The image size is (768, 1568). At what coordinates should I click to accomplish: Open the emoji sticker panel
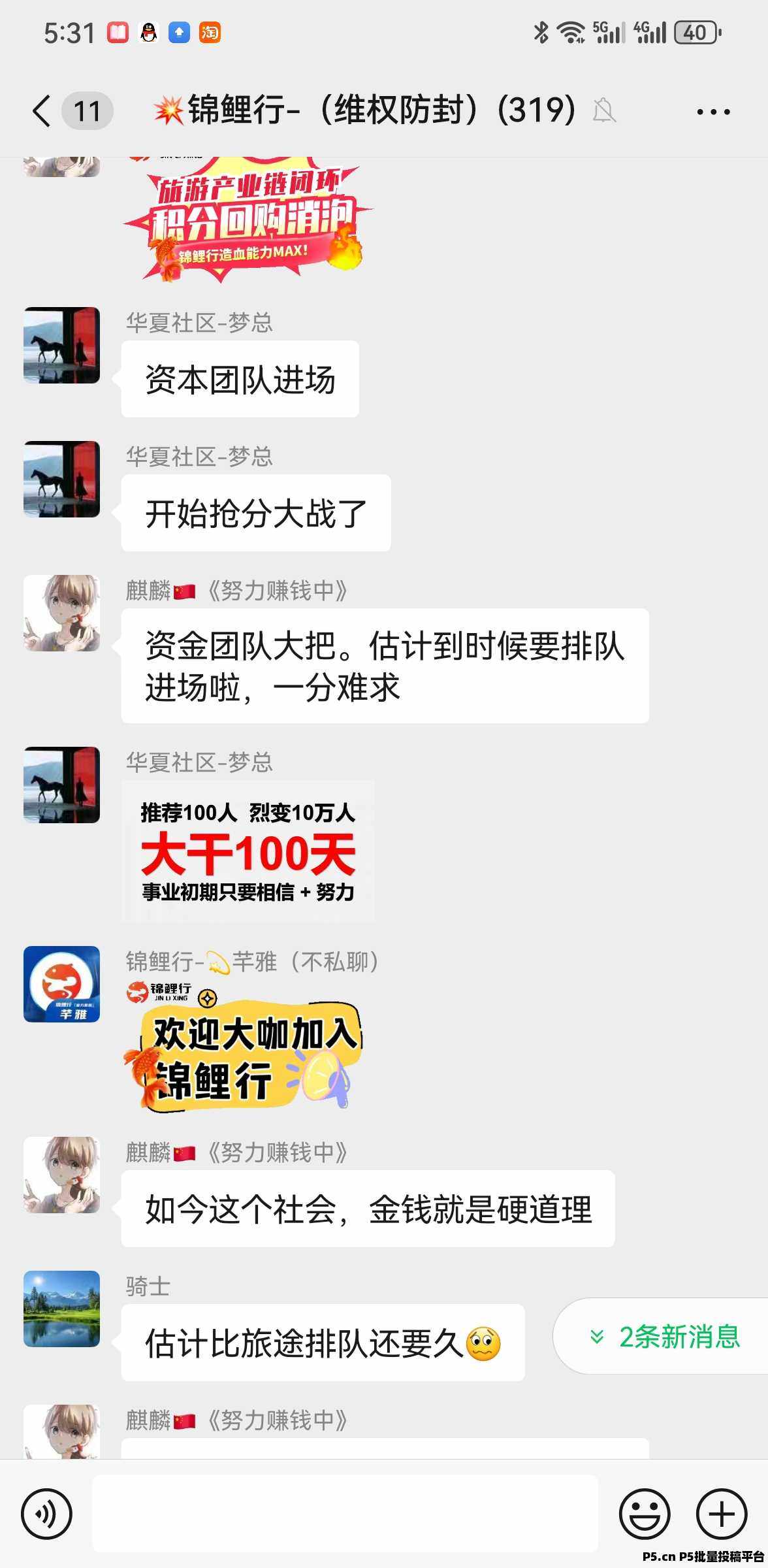point(645,1513)
